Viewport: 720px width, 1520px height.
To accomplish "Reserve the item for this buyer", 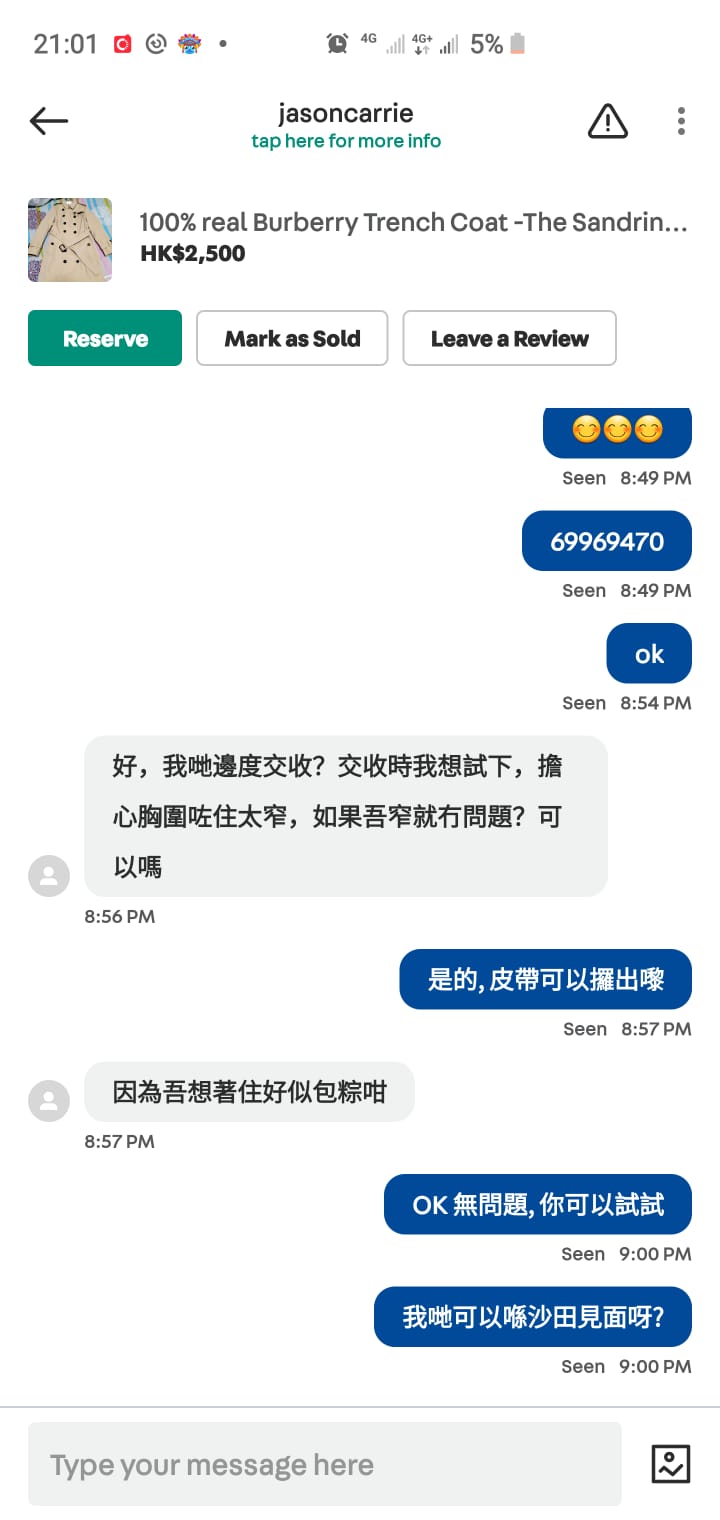I will (105, 339).
